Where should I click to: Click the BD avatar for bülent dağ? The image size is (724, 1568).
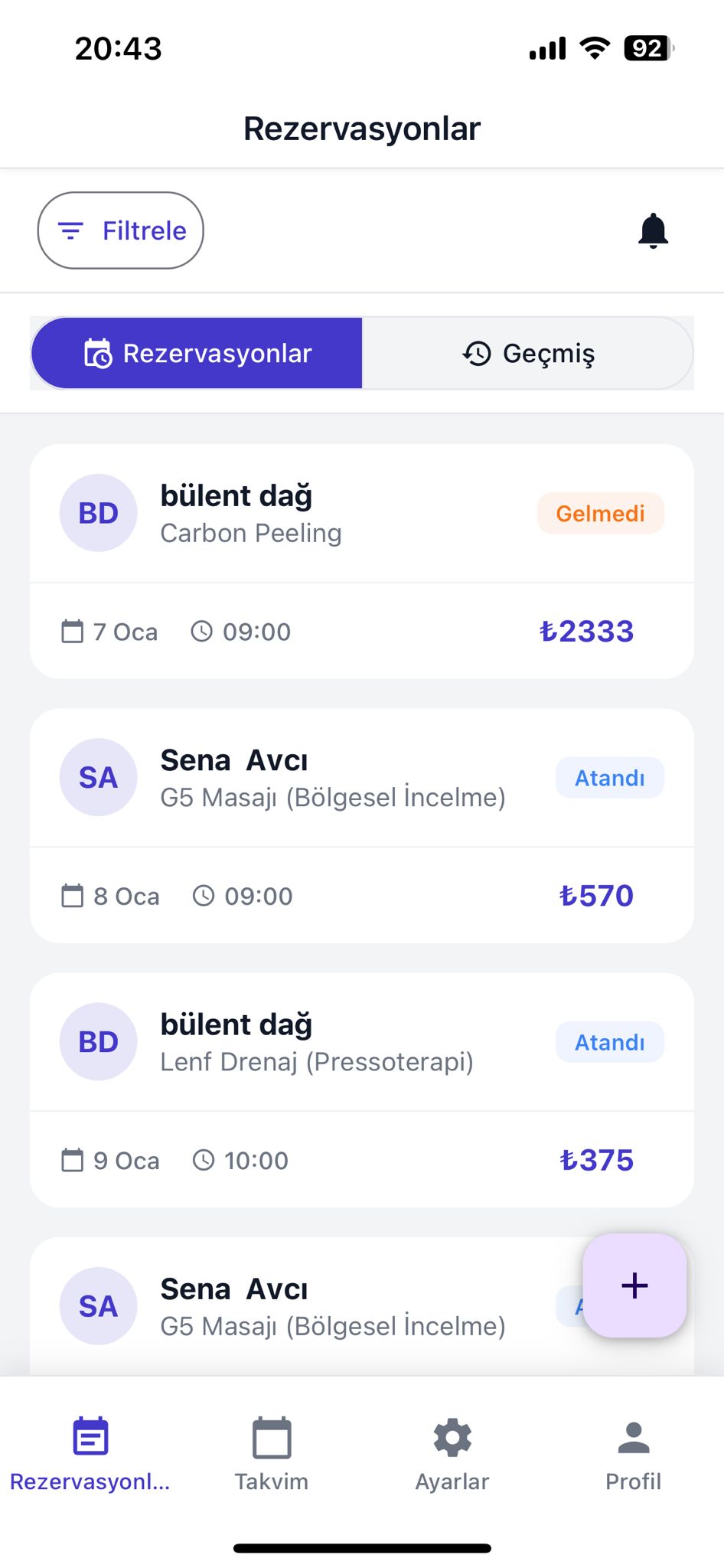point(98,512)
